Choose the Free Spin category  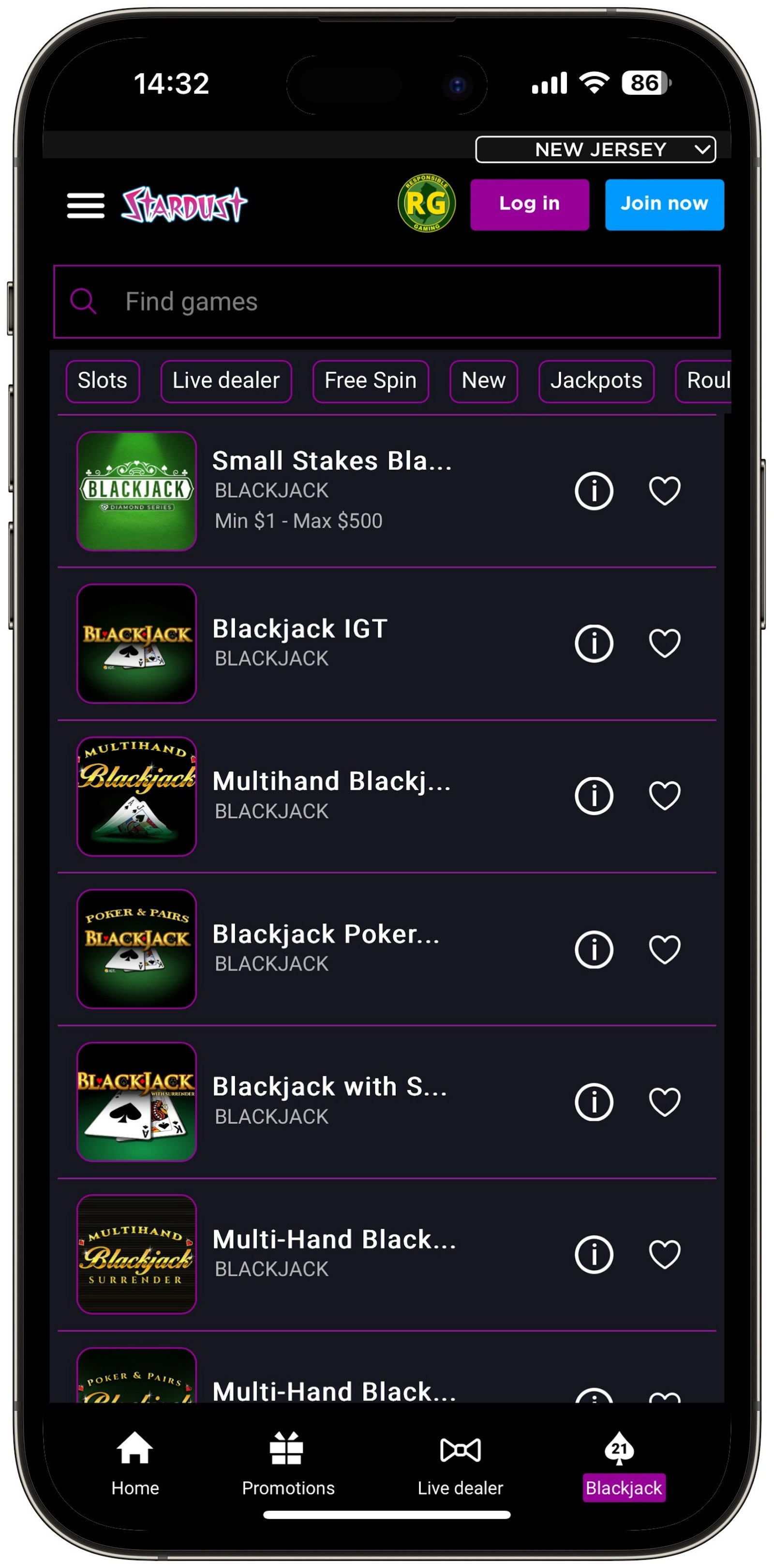pyautogui.click(x=370, y=381)
